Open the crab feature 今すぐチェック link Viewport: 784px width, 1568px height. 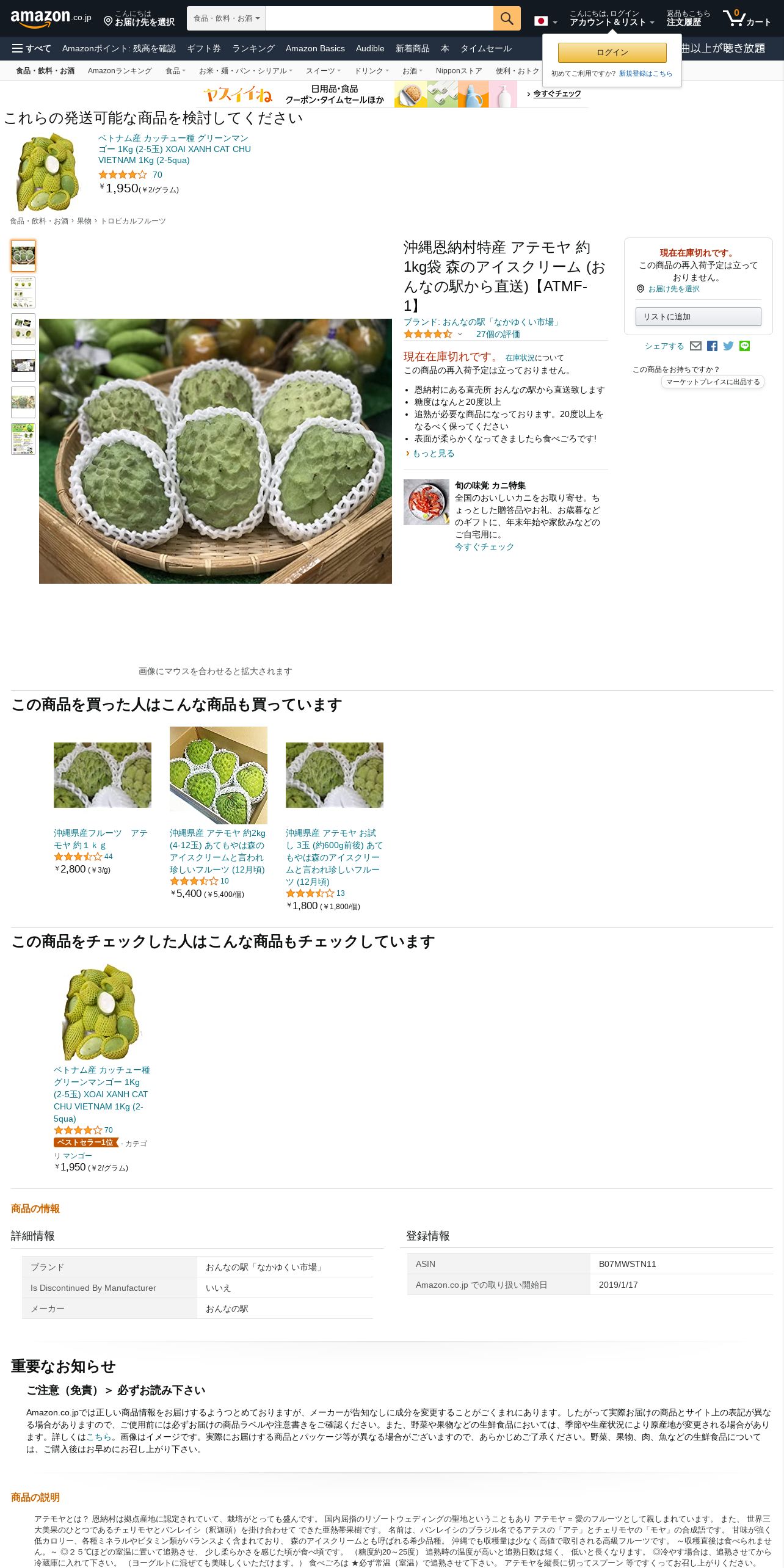[x=484, y=546]
